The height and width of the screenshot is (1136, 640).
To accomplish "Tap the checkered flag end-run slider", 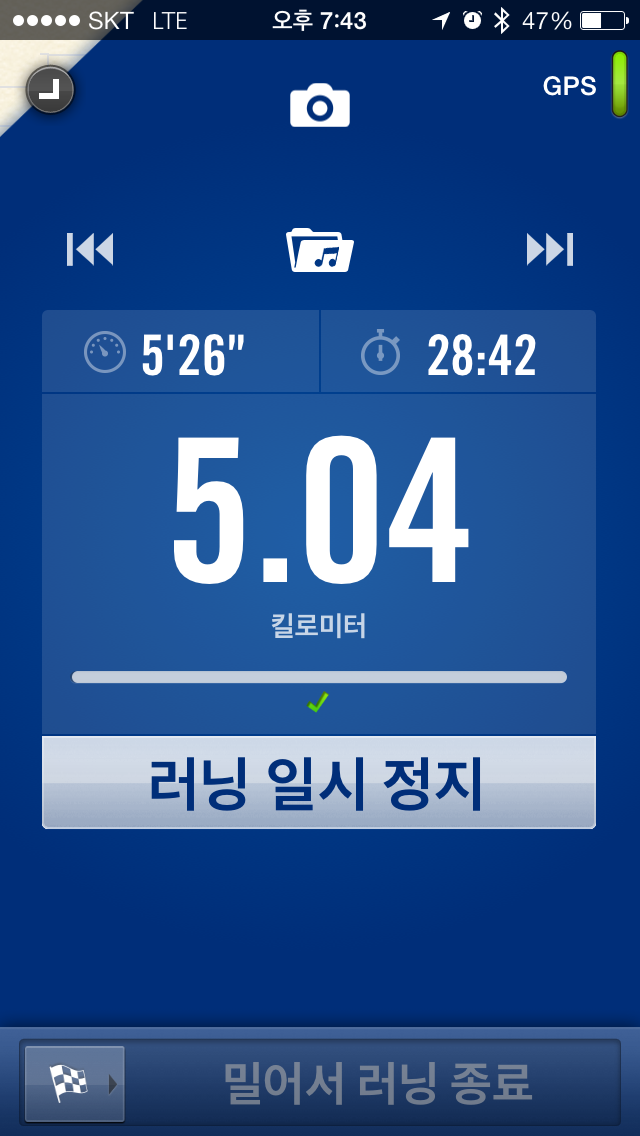I will [75, 1083].
